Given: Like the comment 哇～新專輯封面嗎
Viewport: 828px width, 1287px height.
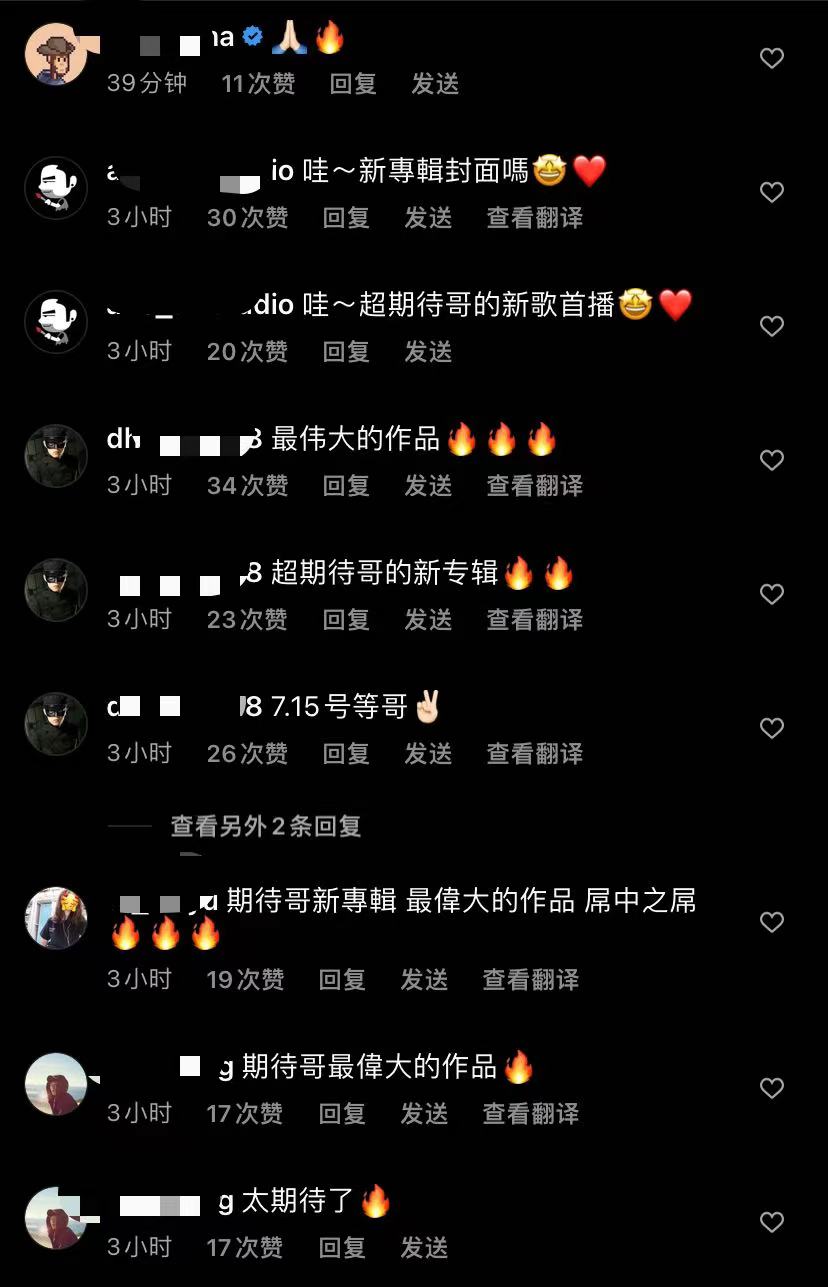Looking at the screenshot, I should tap(772, 192).
